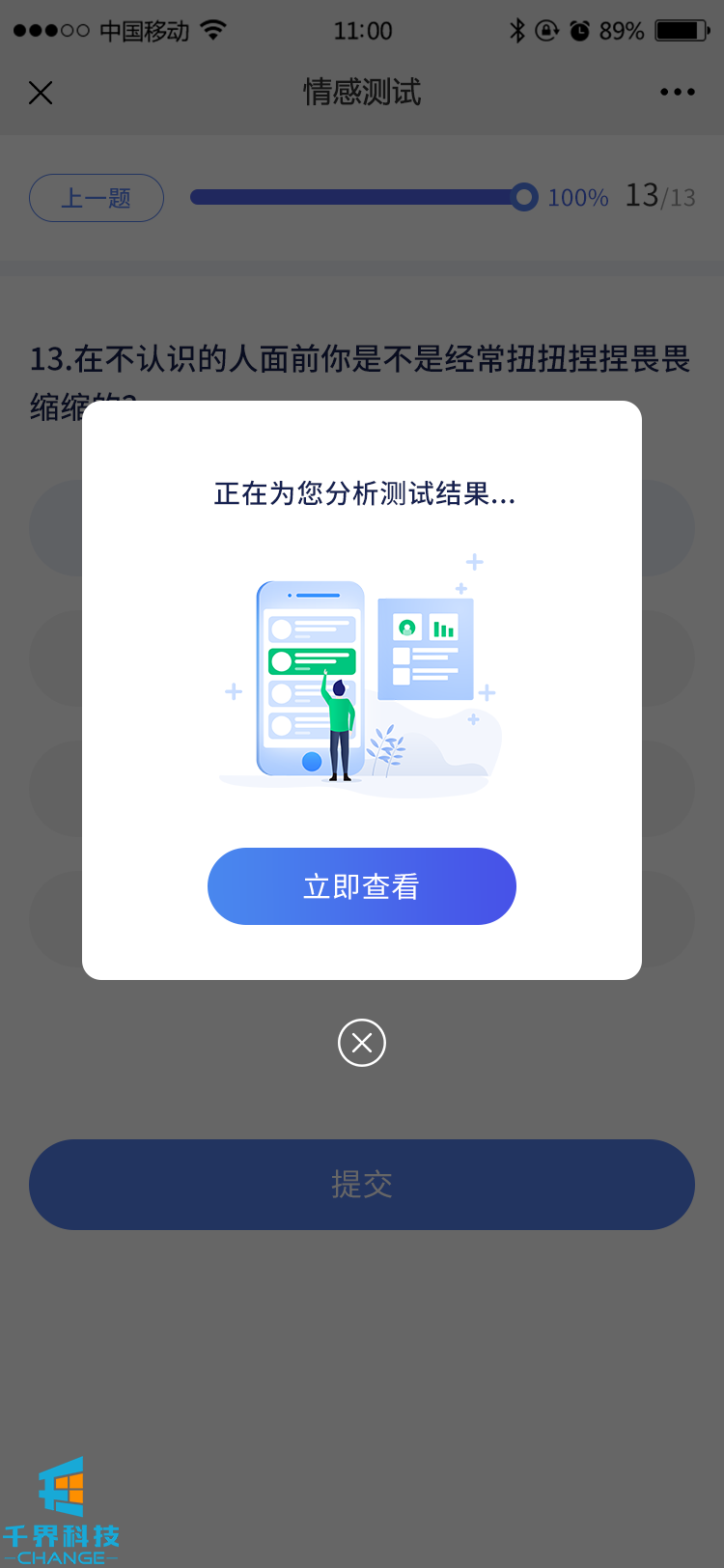Open the three-dot overflow menu
This screenshot has height=1568, width=724.
(x=677, y=93)
